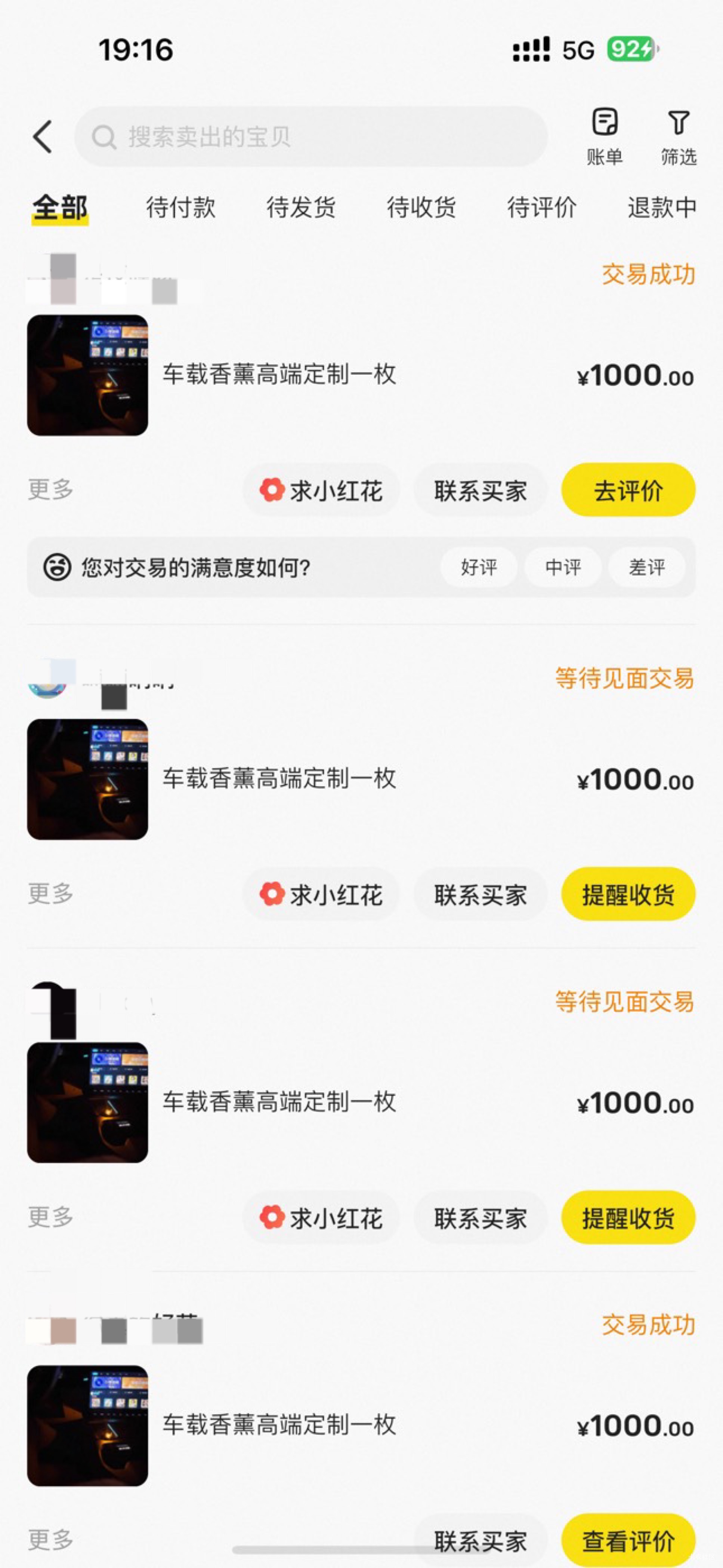
Task: Choose 中评 for transaction satisfaction
Action: [x=563, y=567]
